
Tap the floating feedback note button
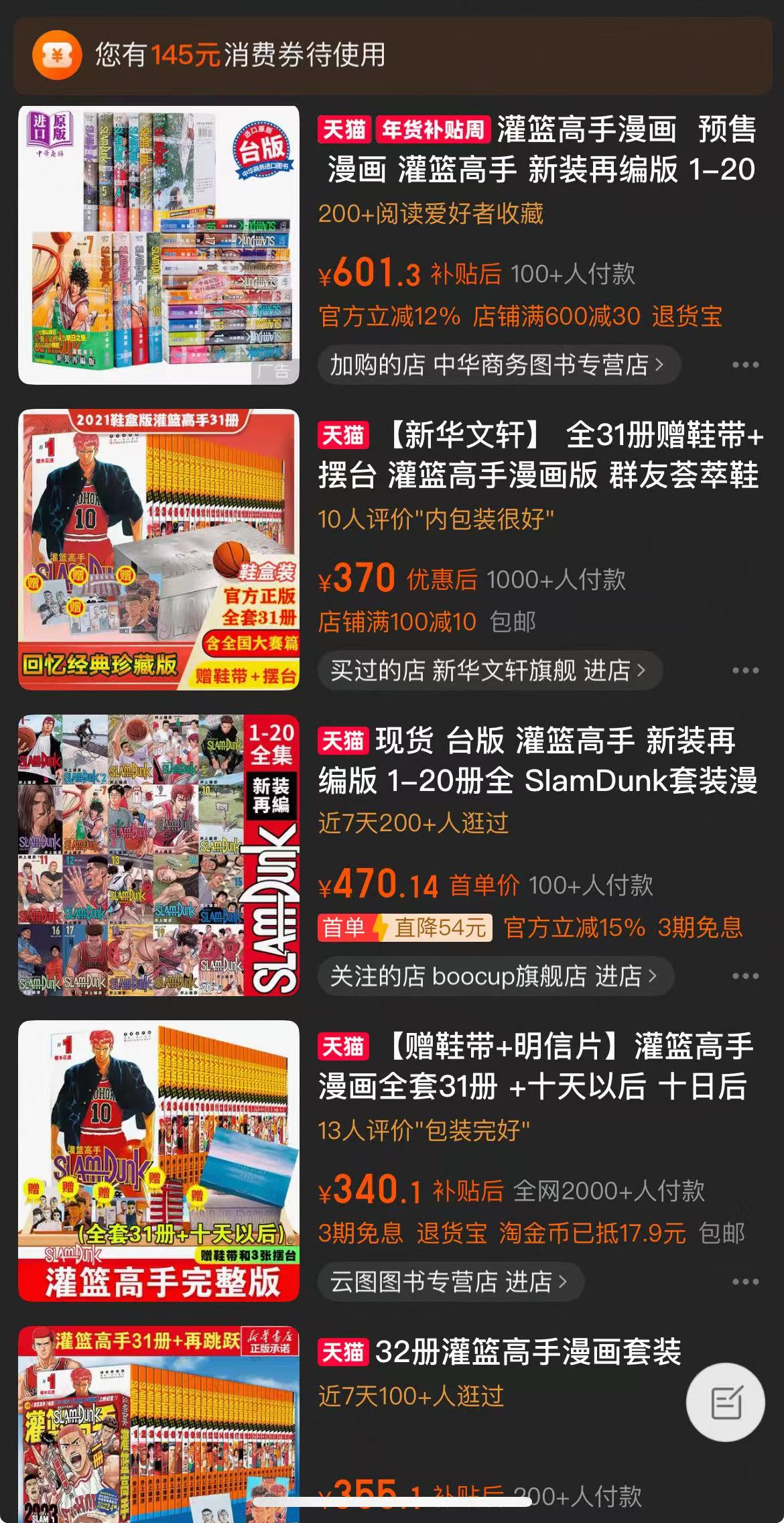pyautogui.click(x=726, y=1402)
